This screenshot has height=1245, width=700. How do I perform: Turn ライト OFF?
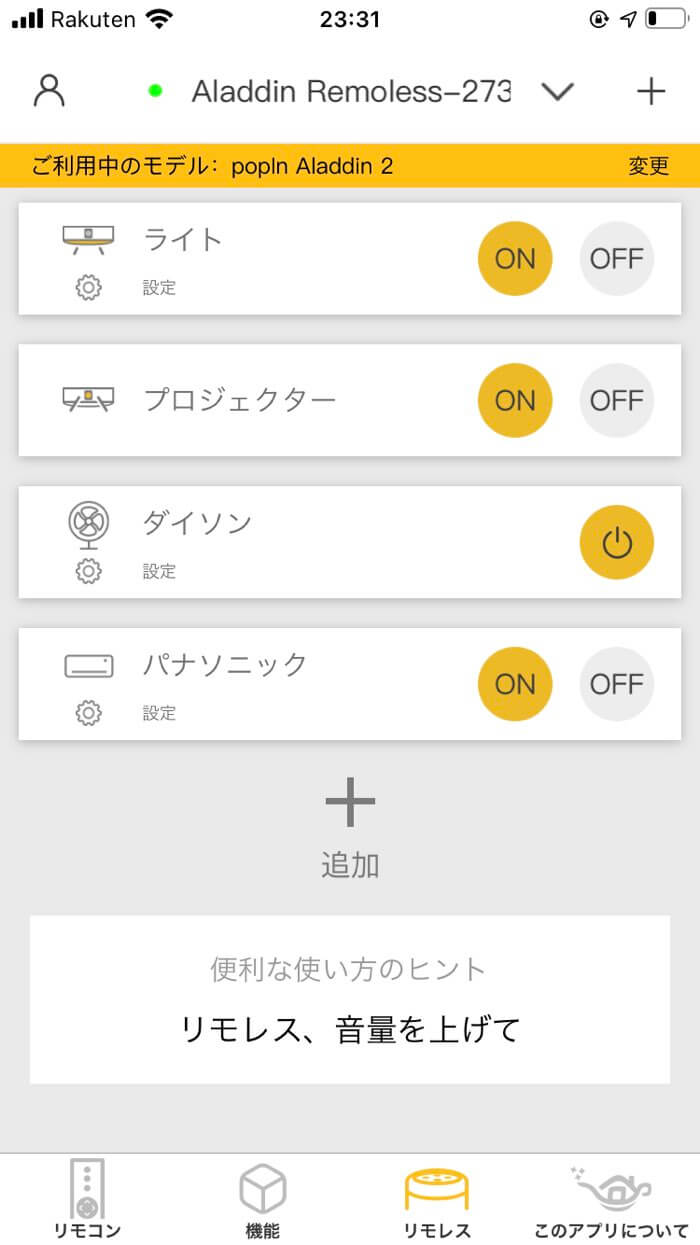[x=617, y=258]
